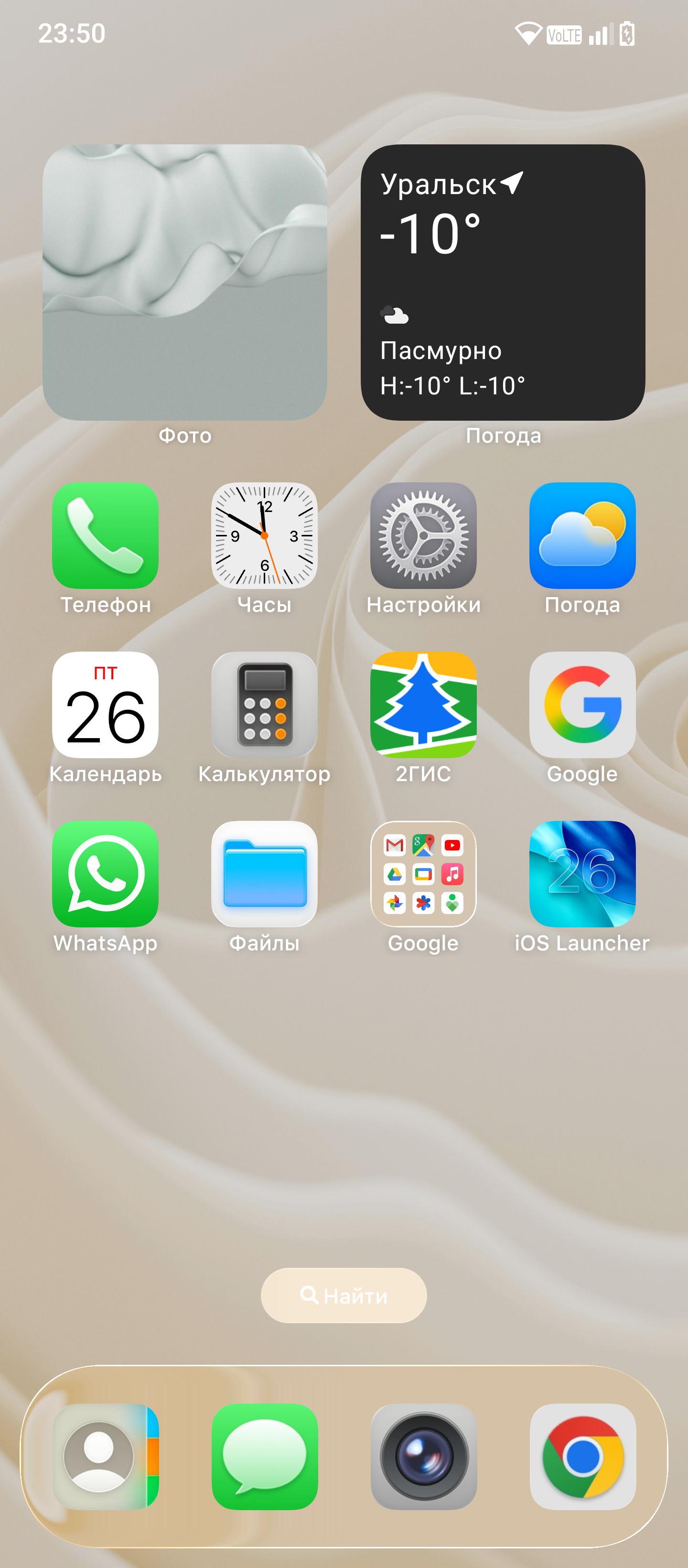Viewport: 688px width, 1568px height.
Task: Launch Калькулятор
Action: click(264, 704)
